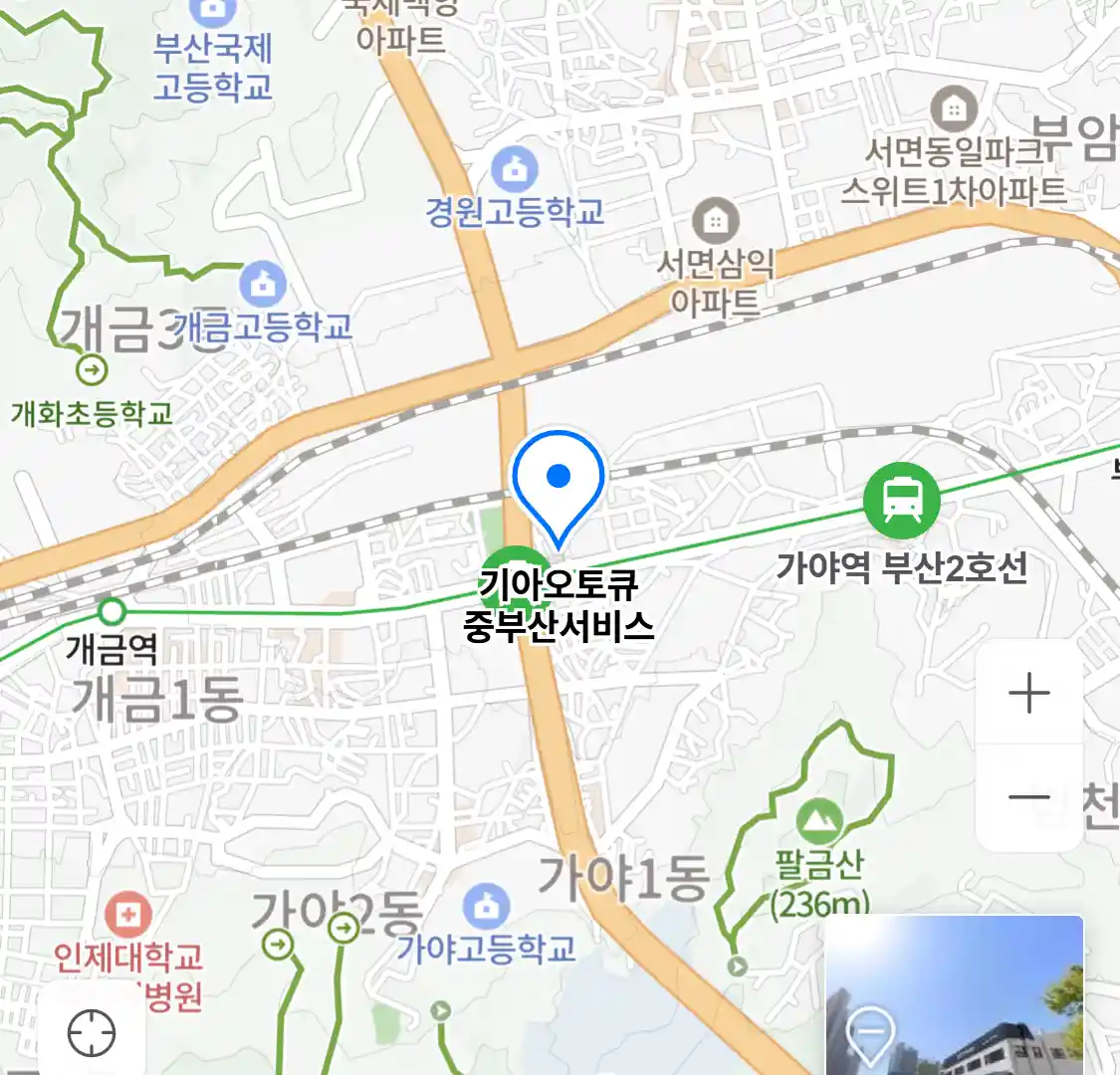Open the 팔금산 mountain marker
The width and height of the screenshot is (1120, 1075).
pyautogui.click(x=820, y=822)
